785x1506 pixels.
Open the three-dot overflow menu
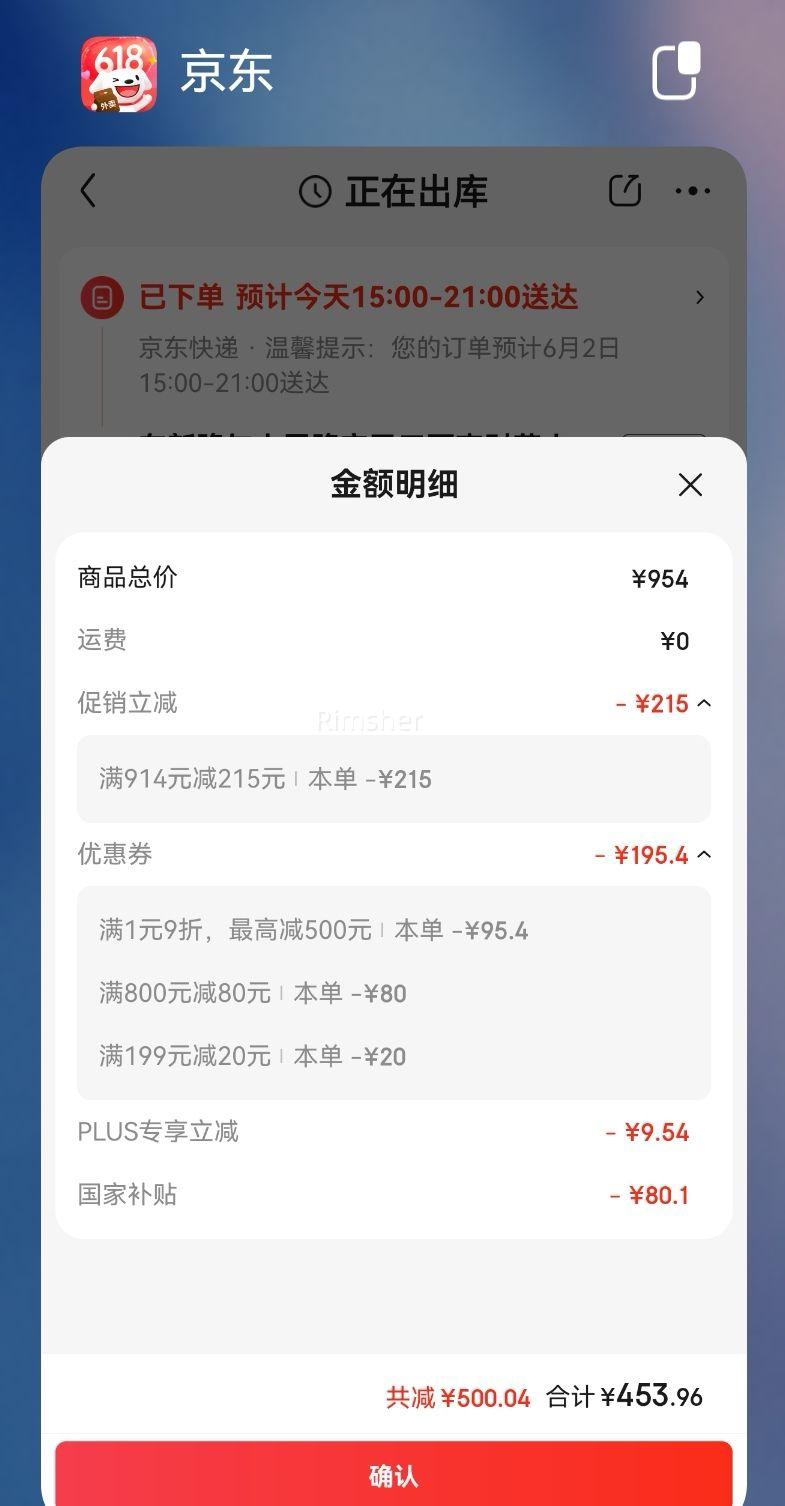click(693, 190)
